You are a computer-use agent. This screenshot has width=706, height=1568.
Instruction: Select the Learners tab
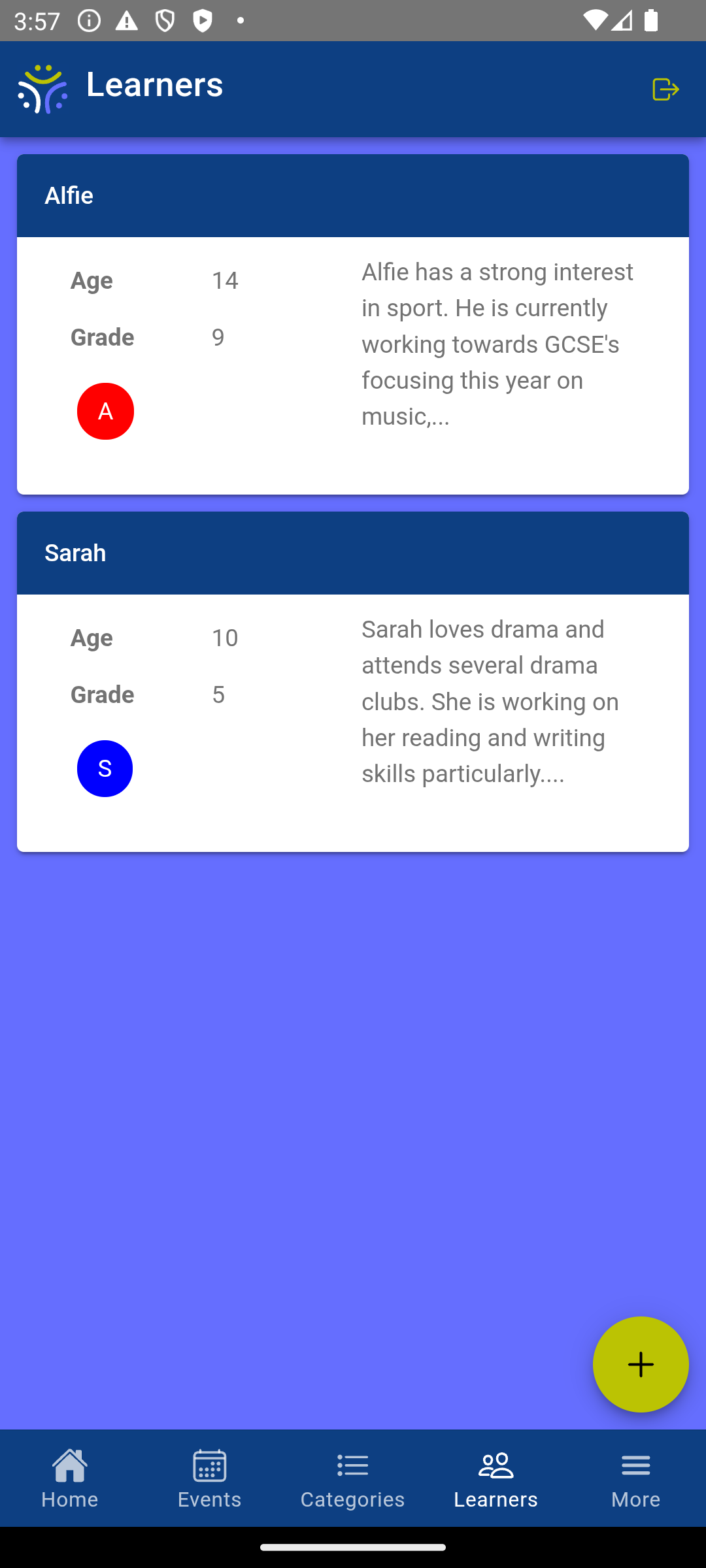pyautogui.click(x=496, y=1479)
